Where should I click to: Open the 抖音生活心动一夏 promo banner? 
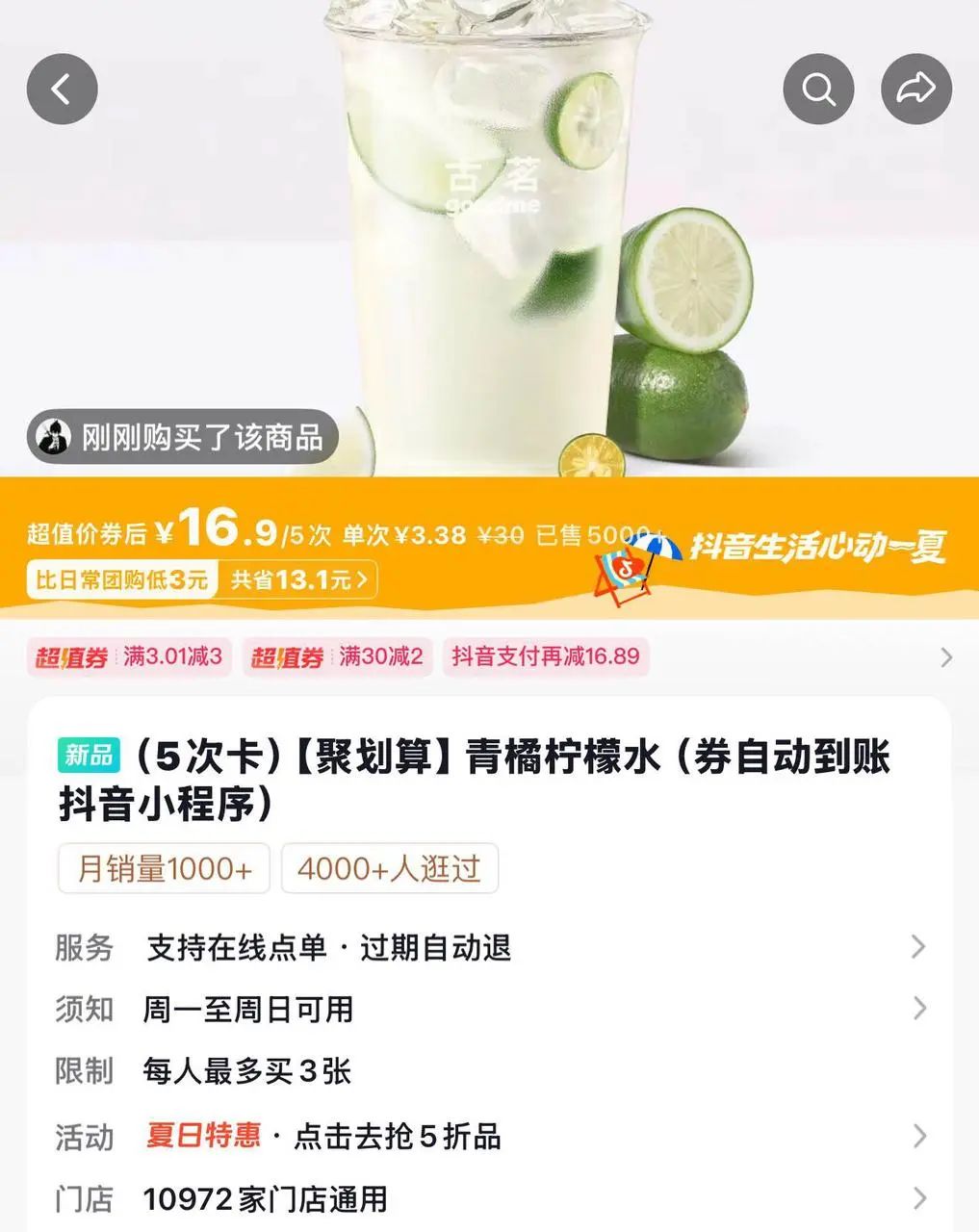[x=817, y=548]
